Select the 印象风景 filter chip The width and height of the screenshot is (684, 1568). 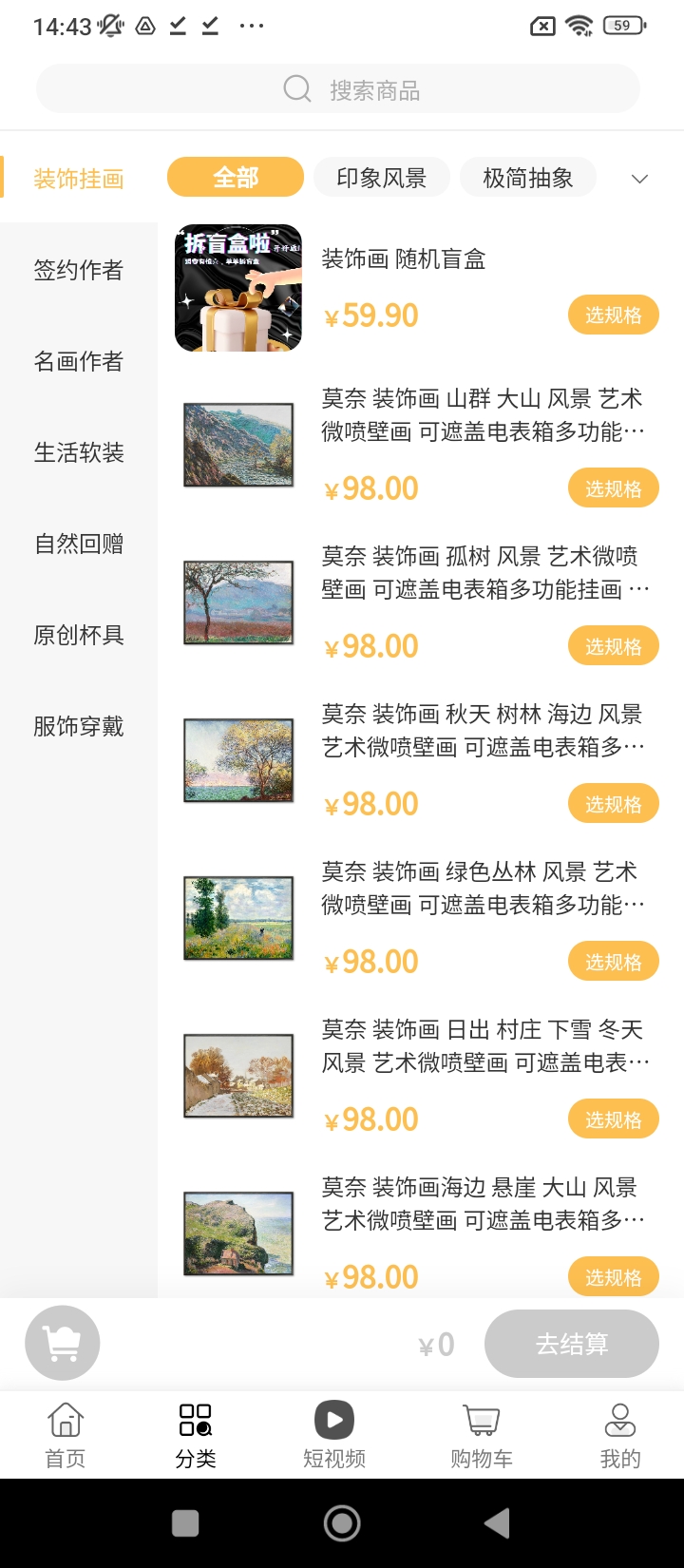381,178
